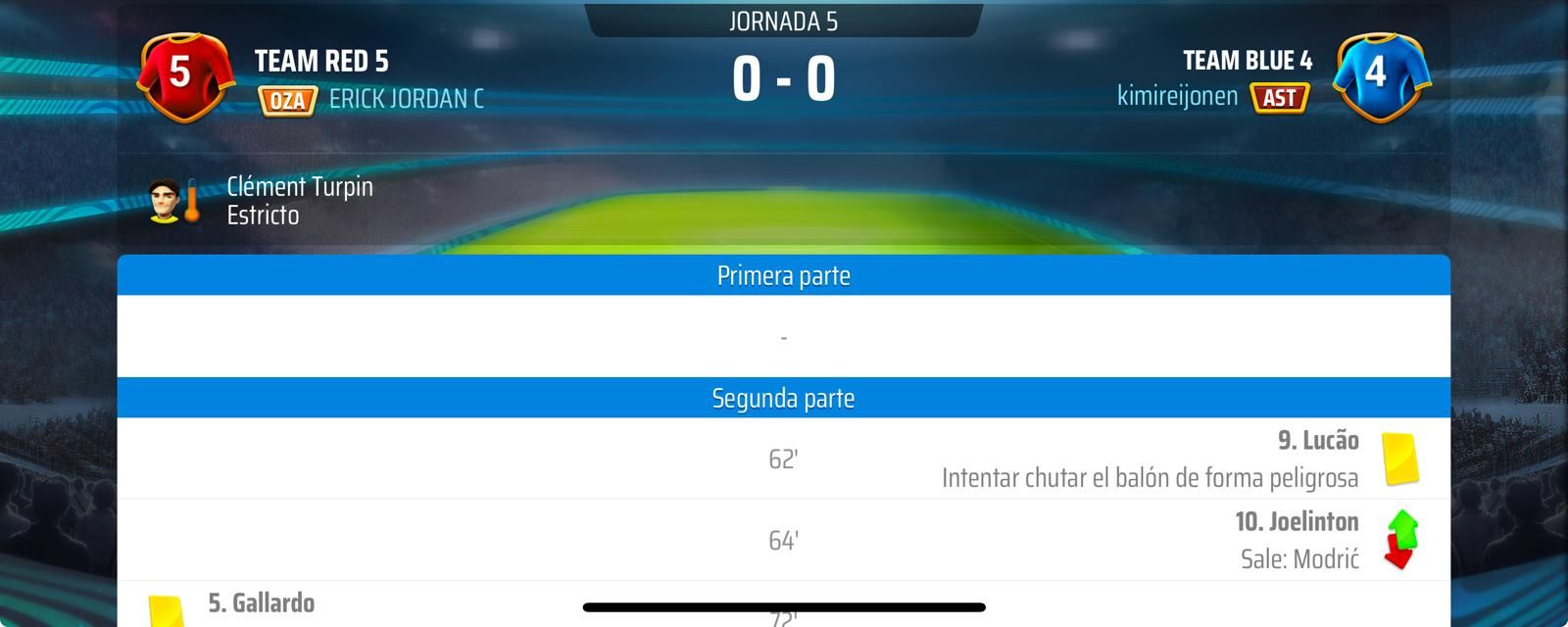Open Team Red 5 shirt badge

[x=185, y=76]
